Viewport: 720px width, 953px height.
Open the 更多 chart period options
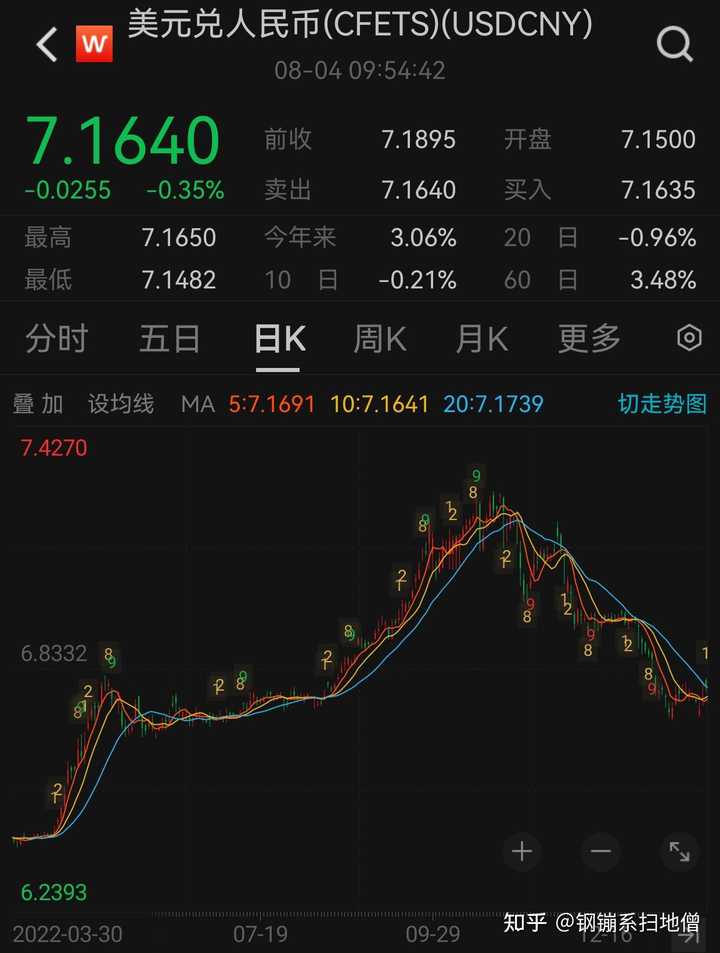tap(589, 340)
